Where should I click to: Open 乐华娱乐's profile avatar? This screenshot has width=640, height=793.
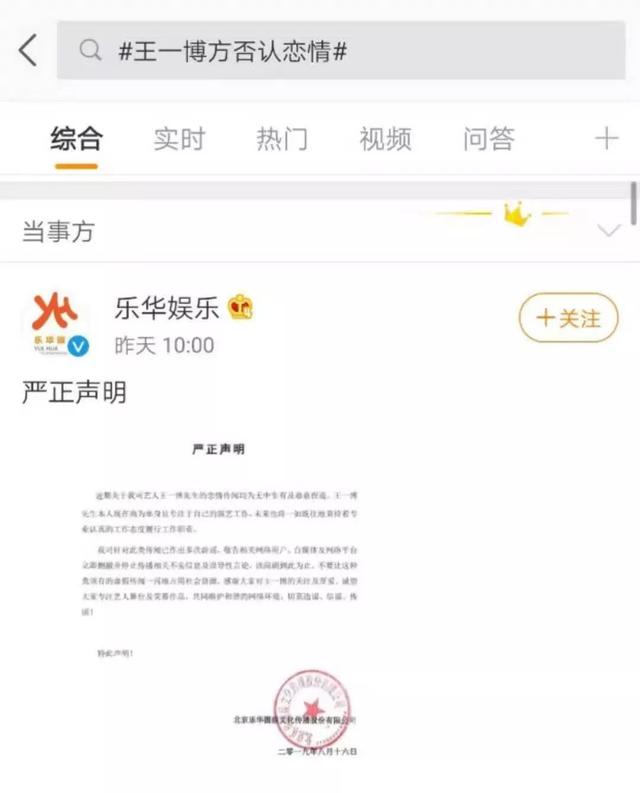click(x=55, y=325)
